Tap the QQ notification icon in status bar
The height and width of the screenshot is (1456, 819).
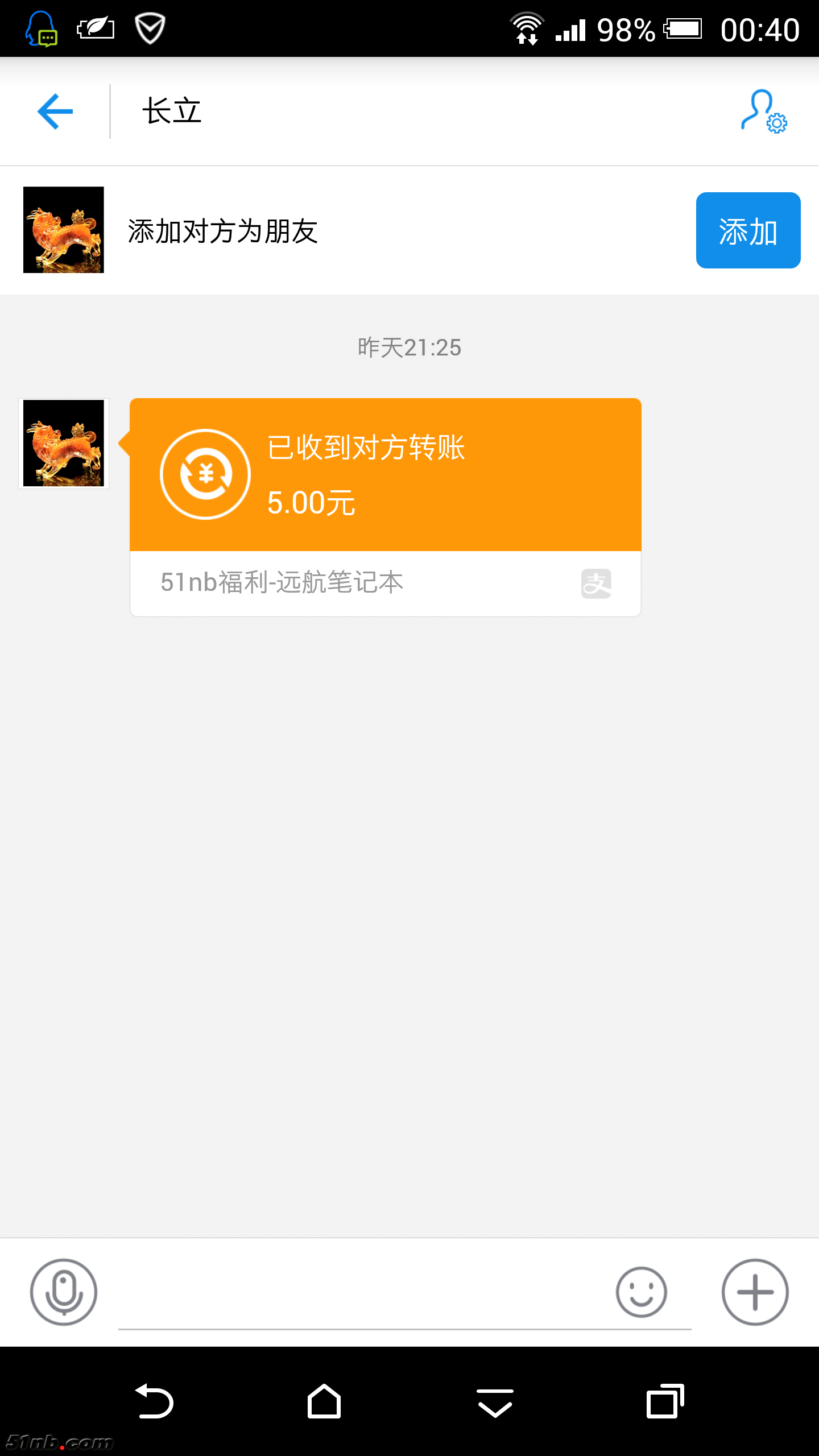pyautogui.click(x=43, y=27)
